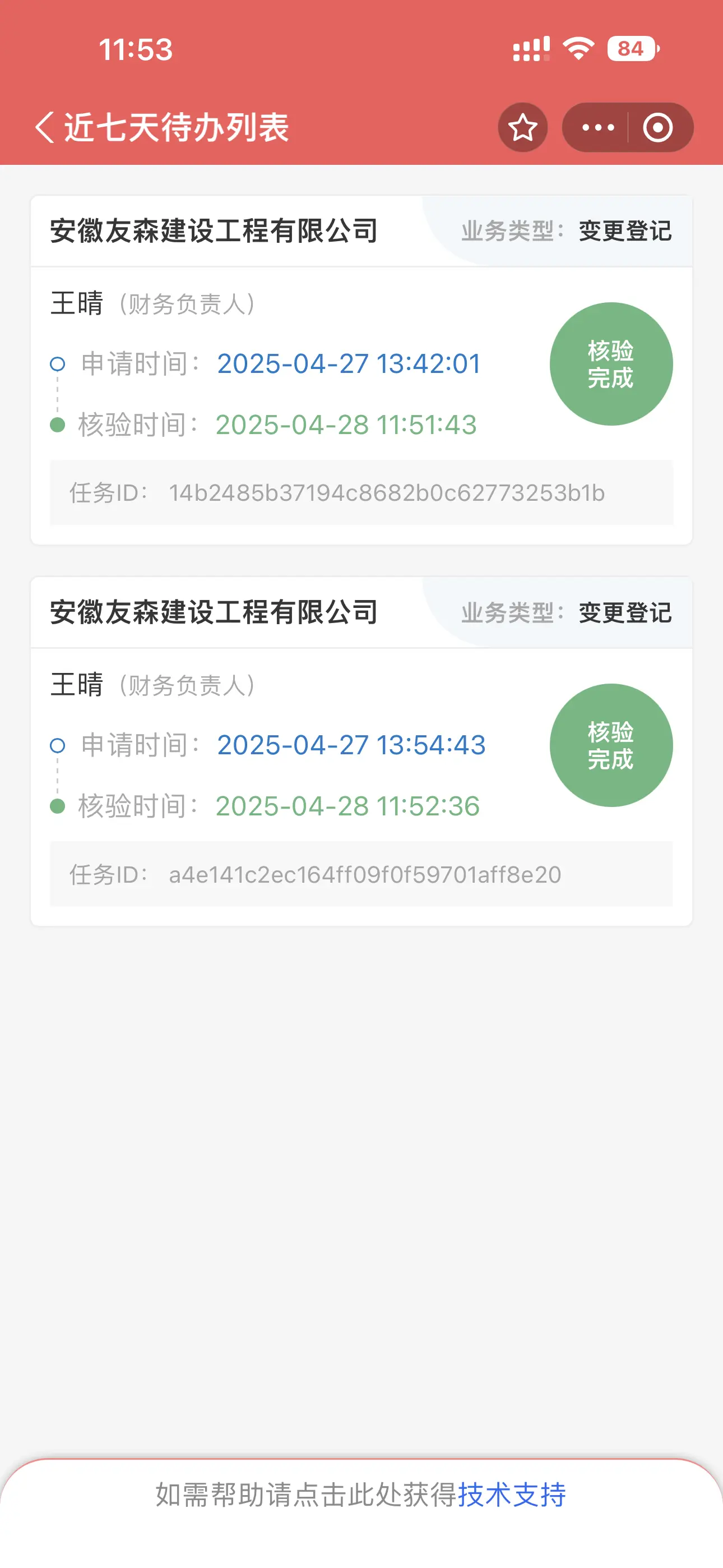Open the 技术支持 help link
The height and width of the screenshot is (1568, 723).
(512, 1495)
